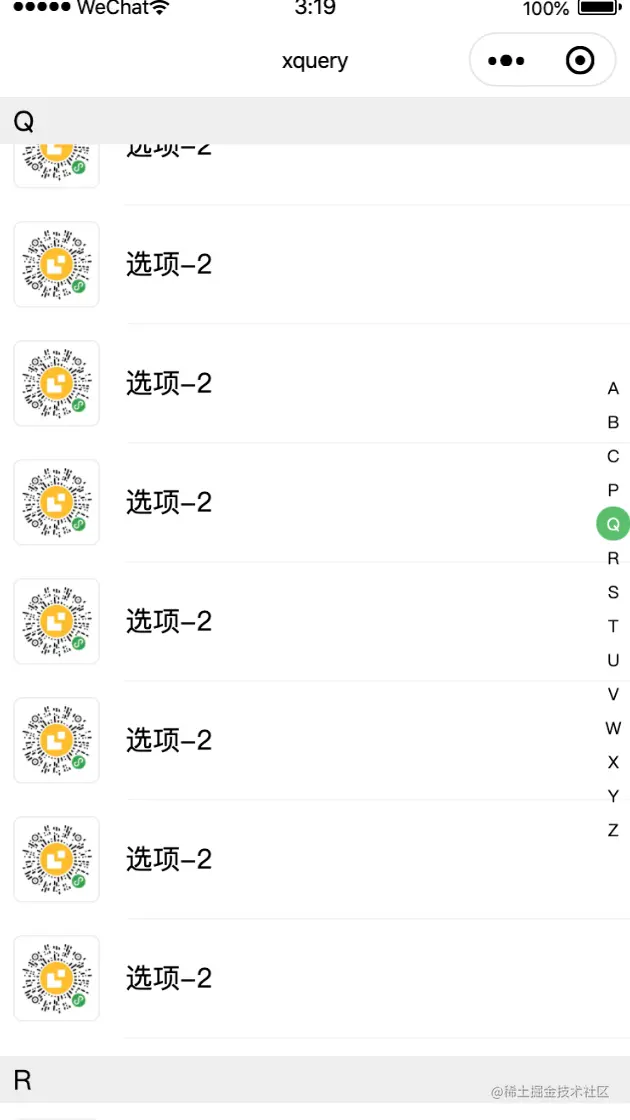Jump to index letter A
The image size is (630, 1120).
(x=613, y=389)
